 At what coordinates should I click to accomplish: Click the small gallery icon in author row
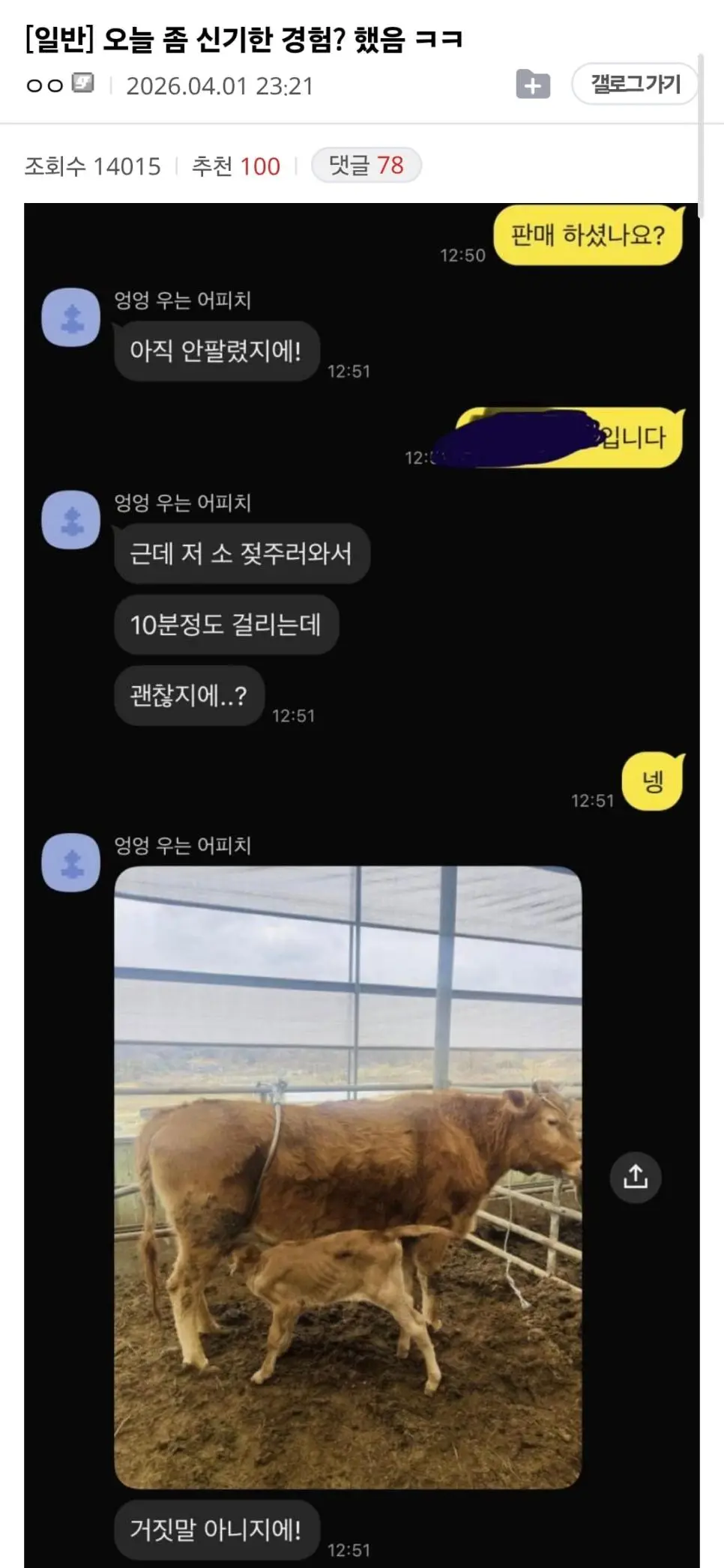coord(82,84)
